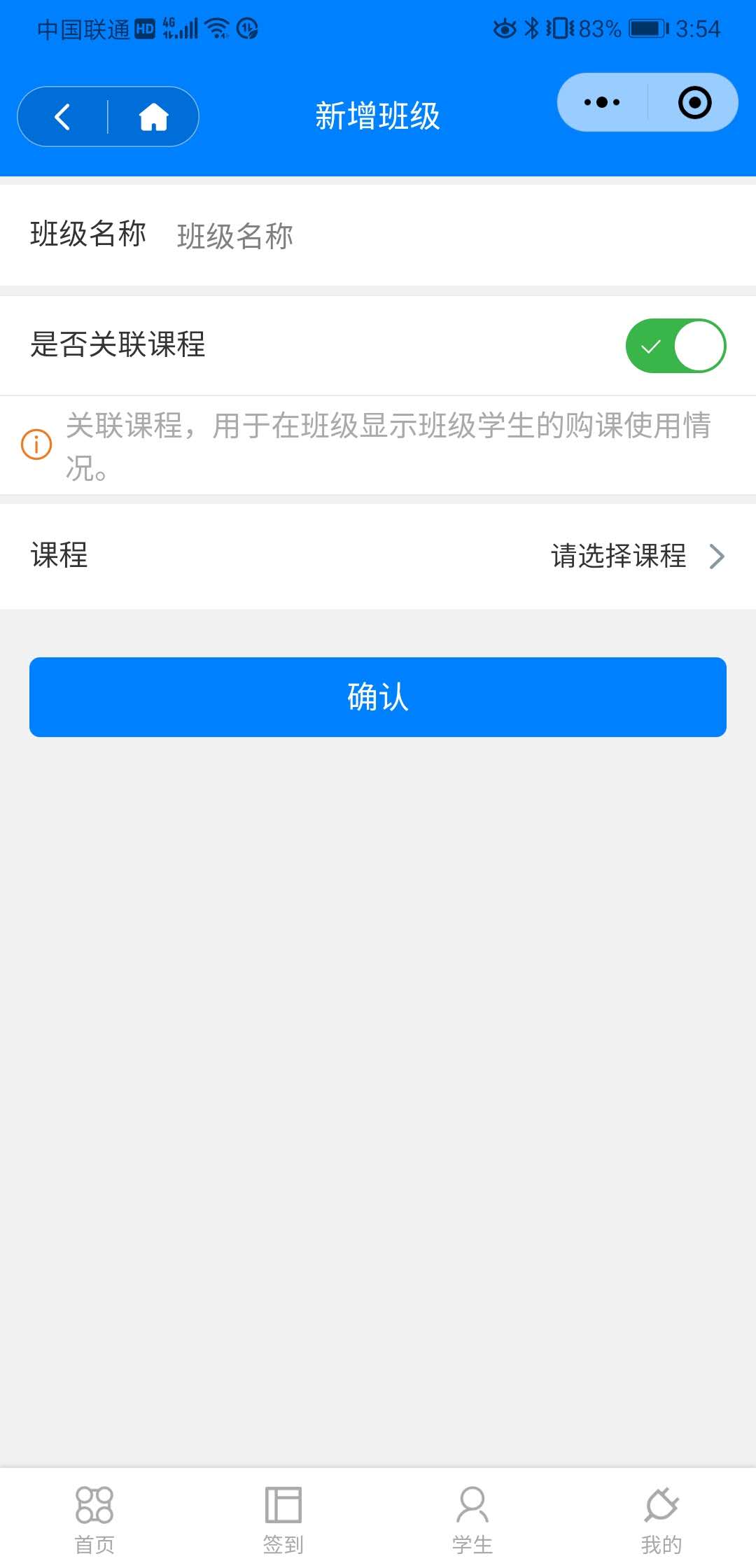Go to the 我的 tab
756x1568 pixels.
pyautogui.click(x=661, y=1516)
